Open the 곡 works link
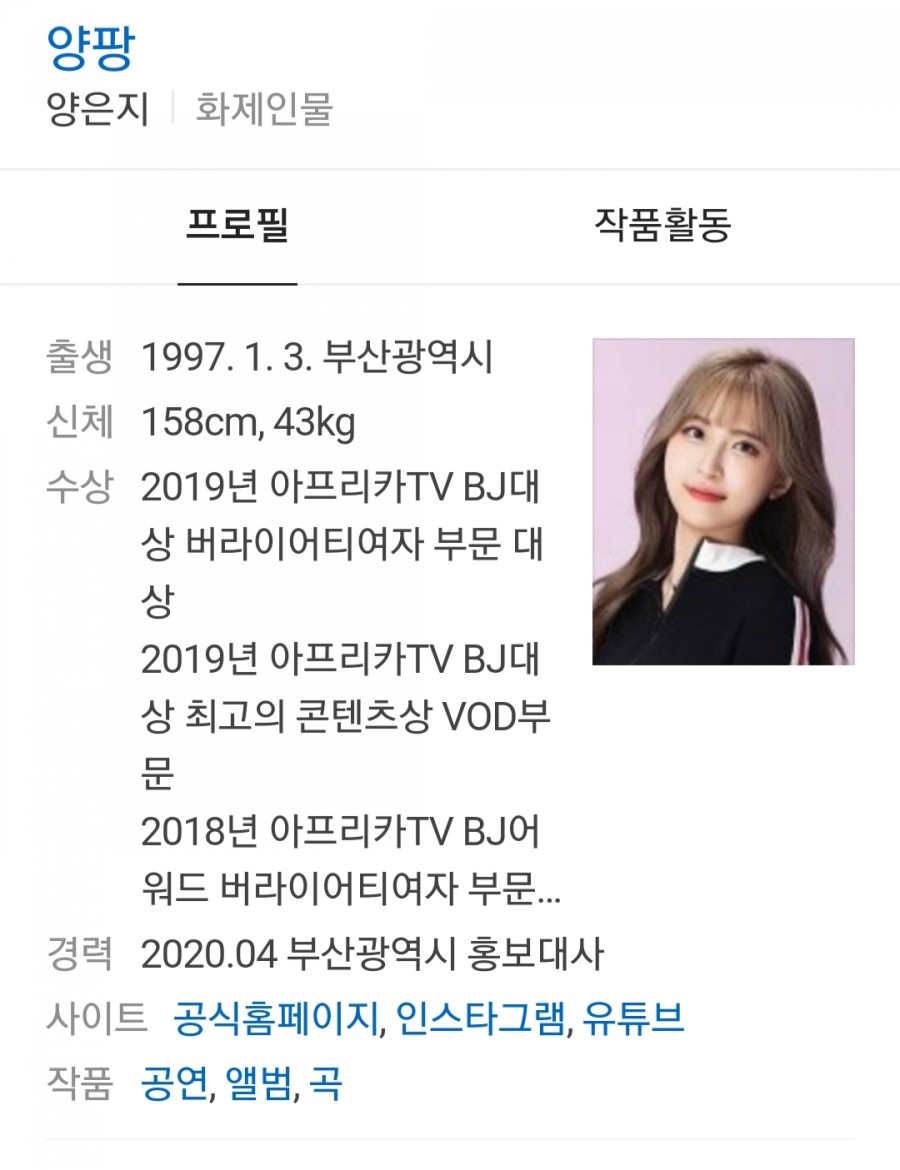The width and height of the screenshot is (900, 1170). 326,1084
